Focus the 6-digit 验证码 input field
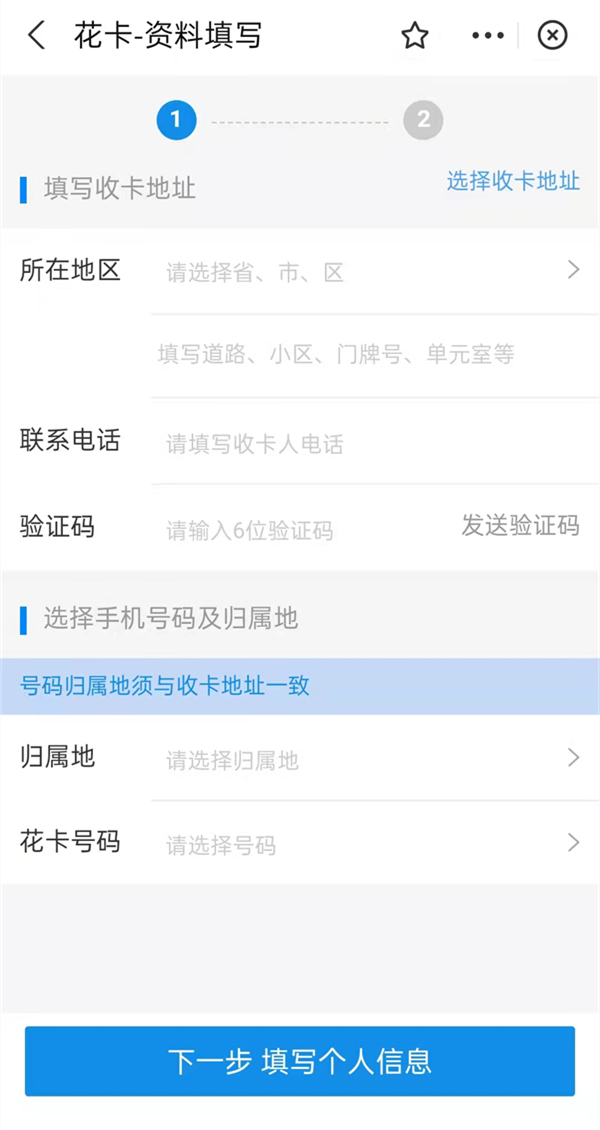600x1130 pixels. tap(300, 531)
